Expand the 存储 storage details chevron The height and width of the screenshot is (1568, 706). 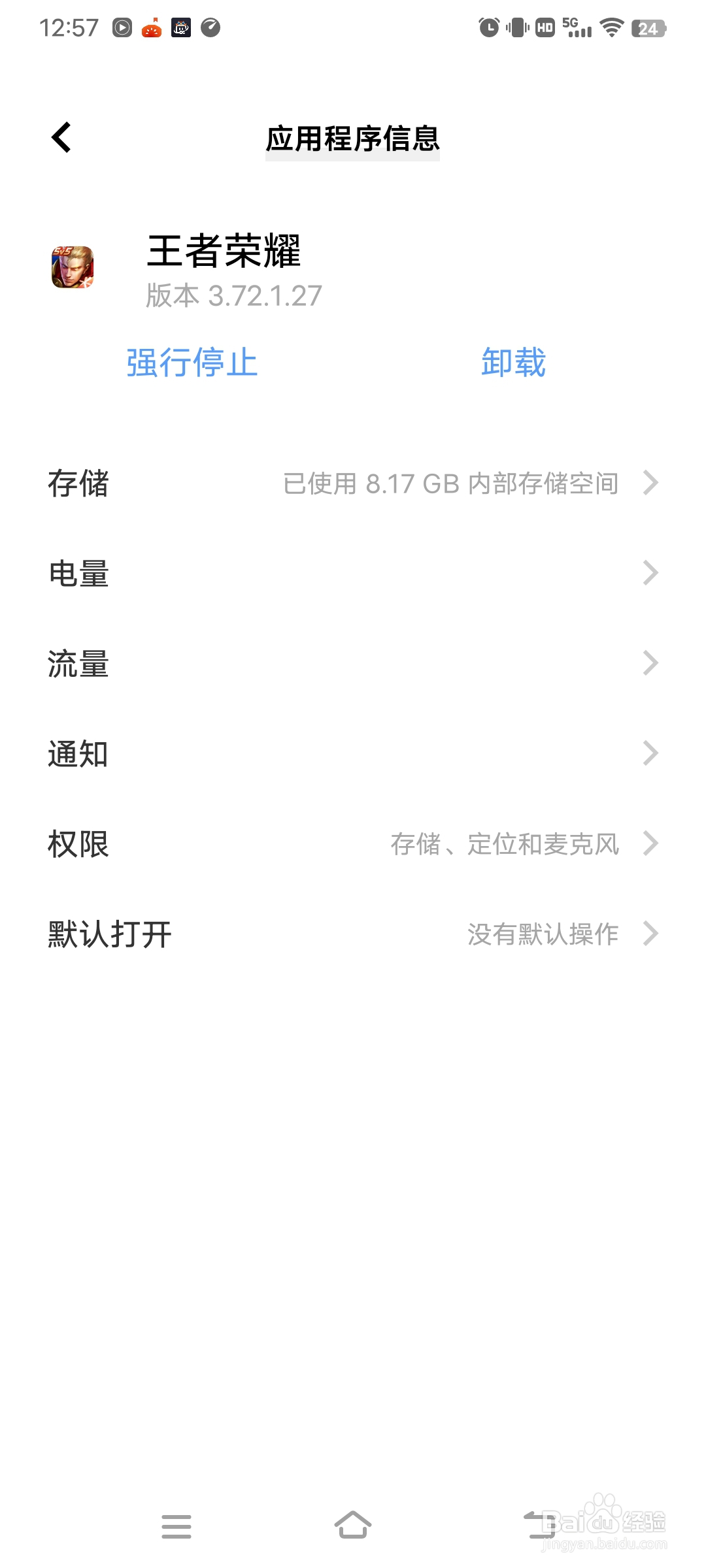point(650,483)
